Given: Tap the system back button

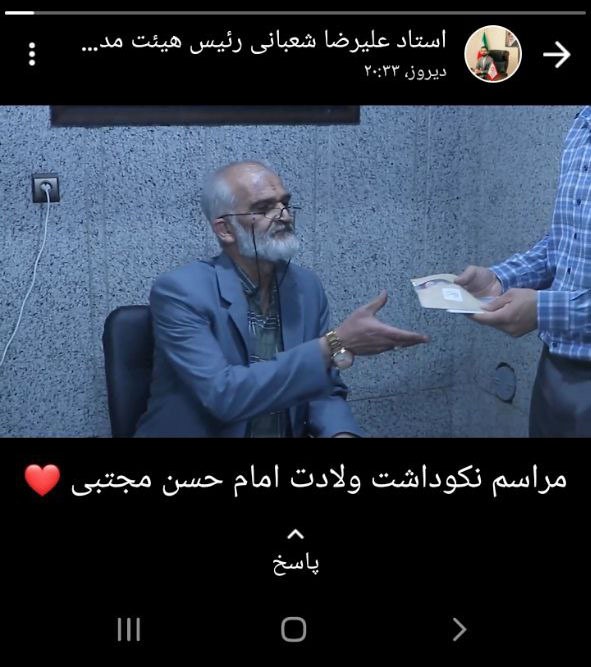Looking at the screenshot, I should (x=459, y=629).
